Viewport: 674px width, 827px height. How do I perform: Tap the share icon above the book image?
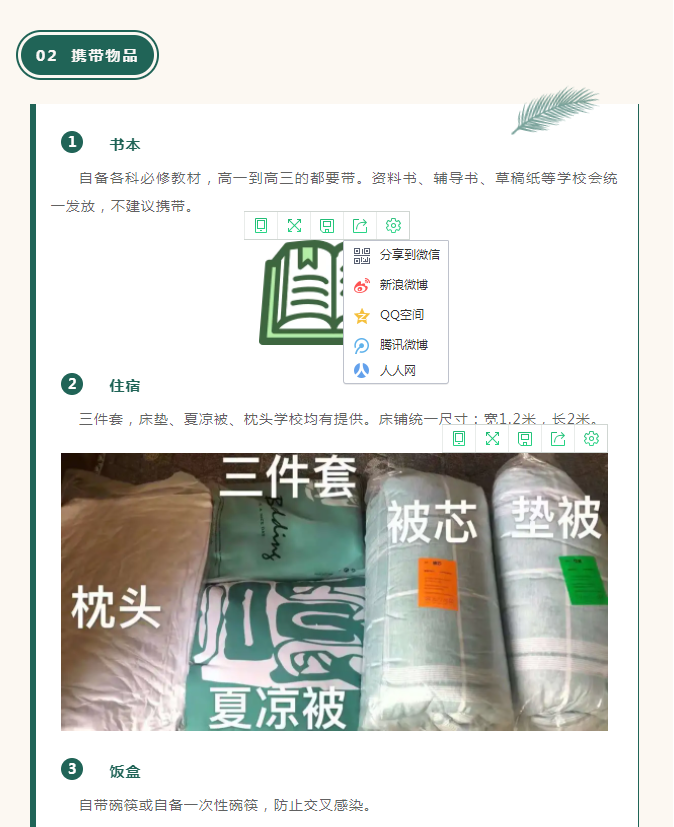click(360, 226)
